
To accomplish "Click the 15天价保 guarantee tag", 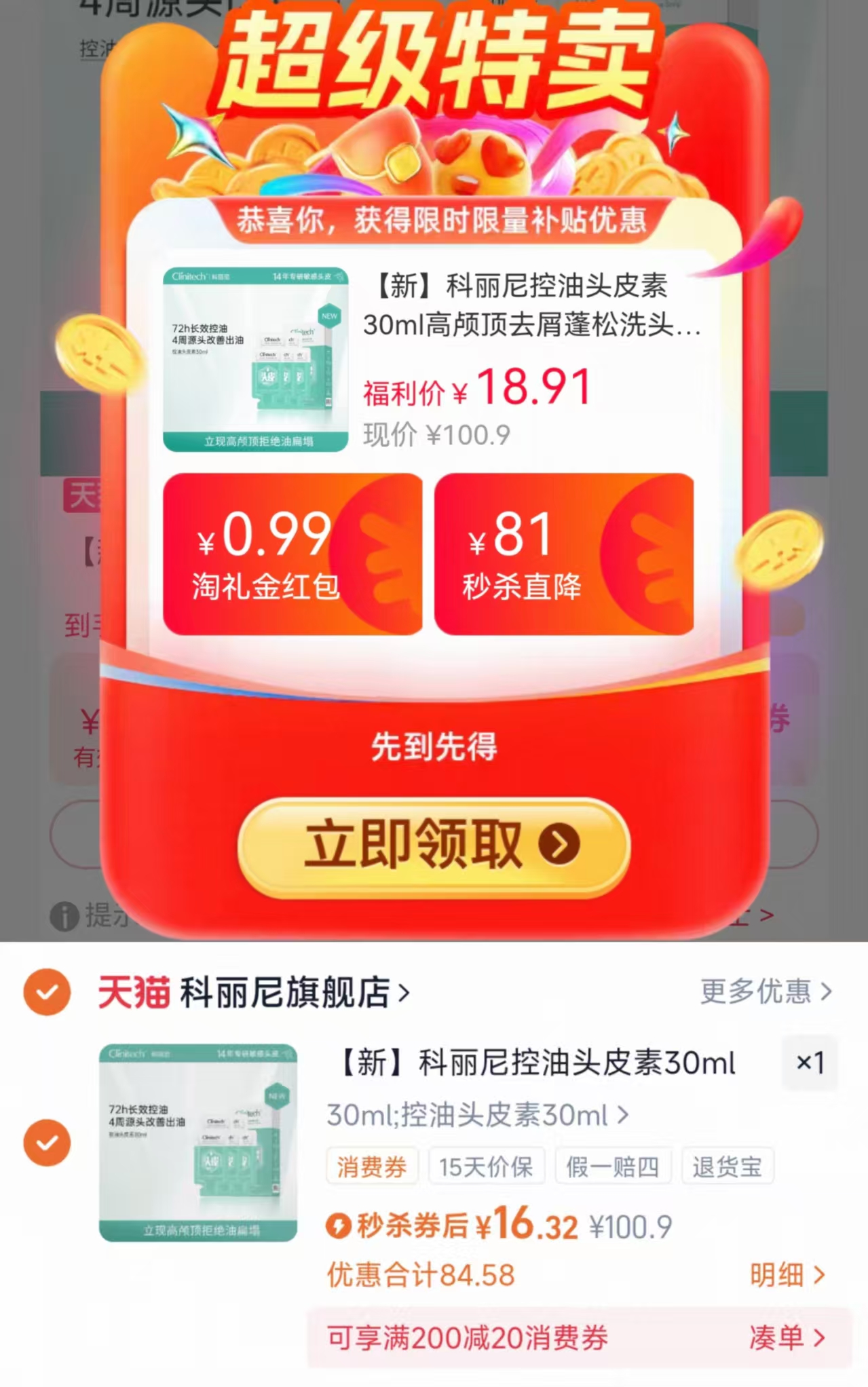I will click(487, 1165).
